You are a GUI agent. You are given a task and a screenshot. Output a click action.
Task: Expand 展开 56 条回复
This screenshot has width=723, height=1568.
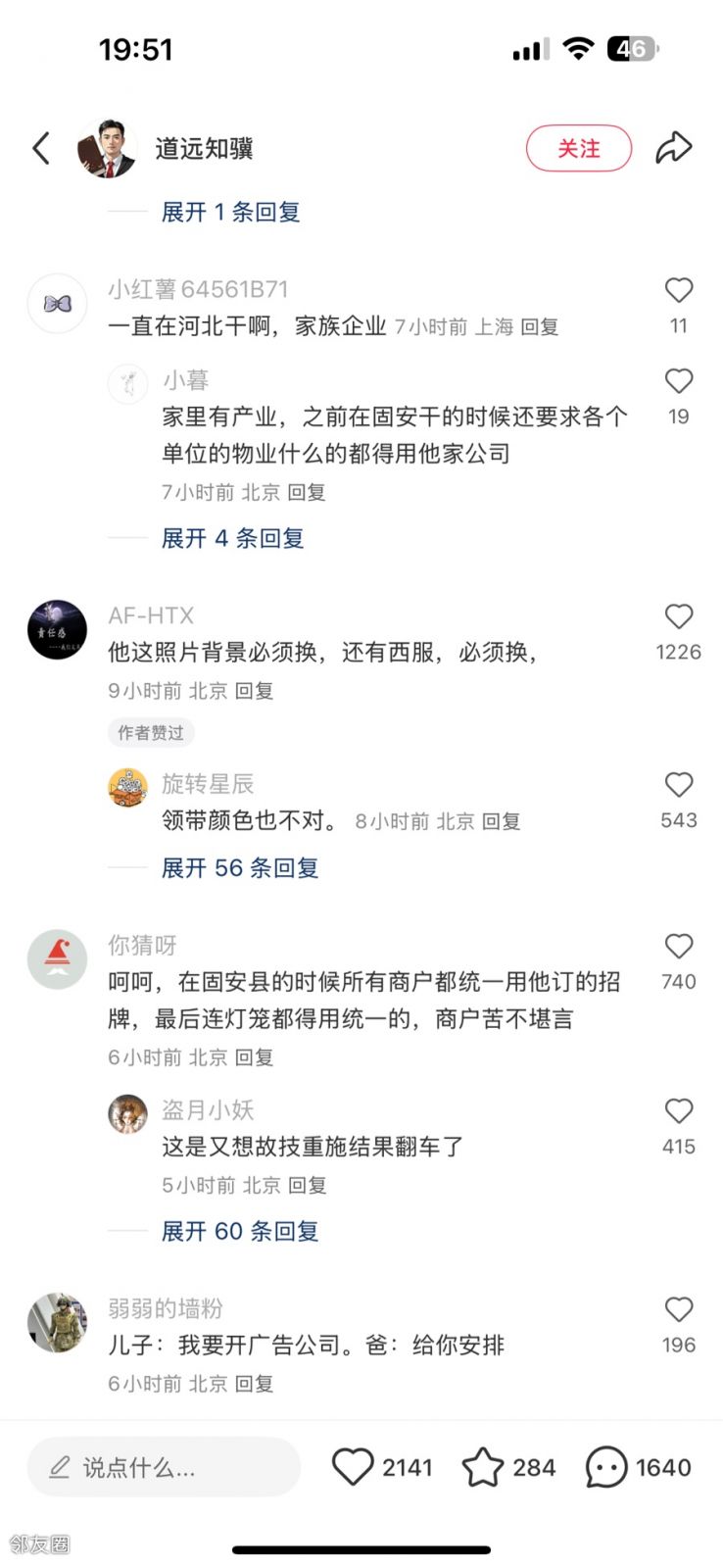click(240, 867)
